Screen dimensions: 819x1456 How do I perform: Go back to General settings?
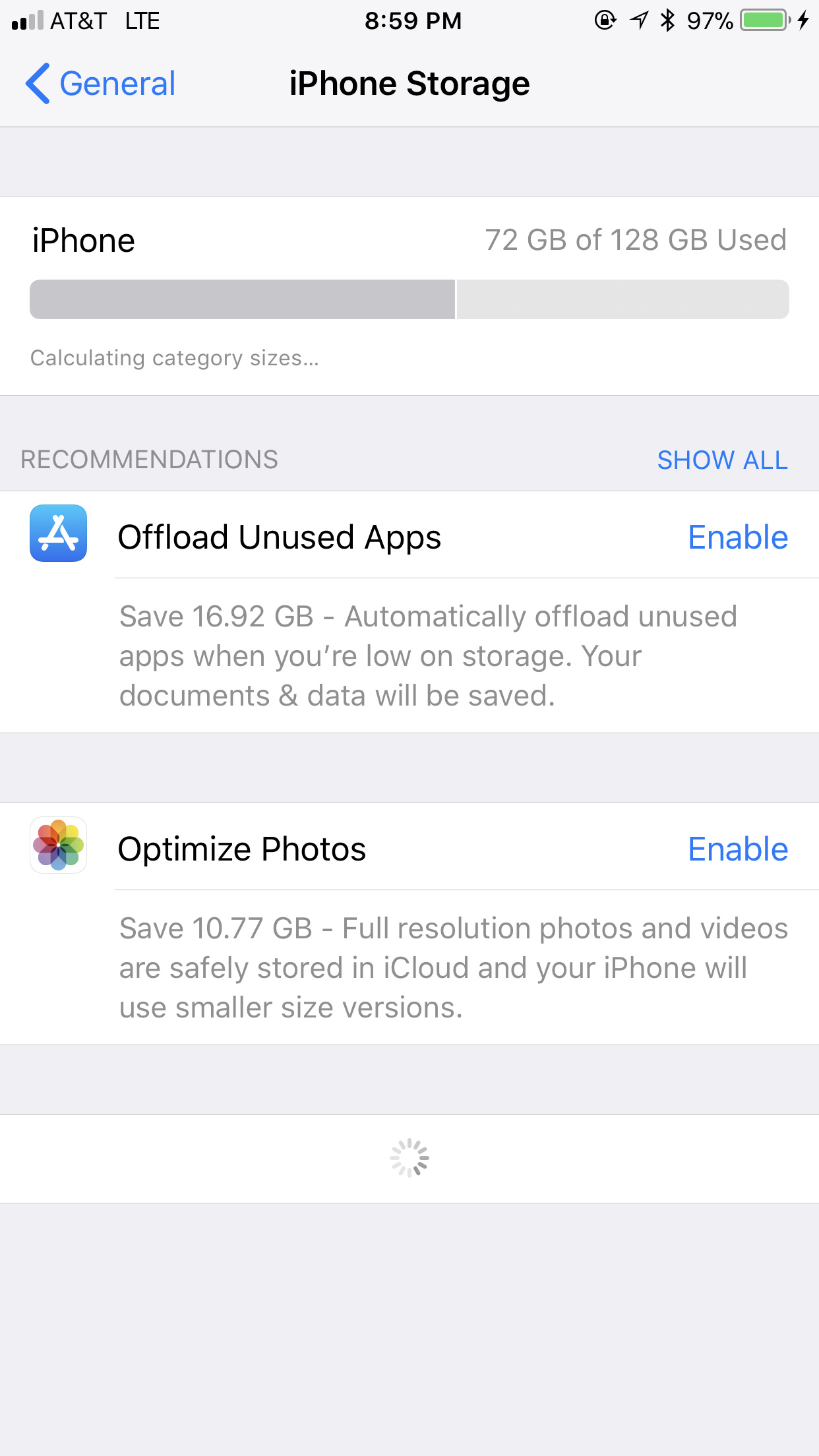point(100,84)
